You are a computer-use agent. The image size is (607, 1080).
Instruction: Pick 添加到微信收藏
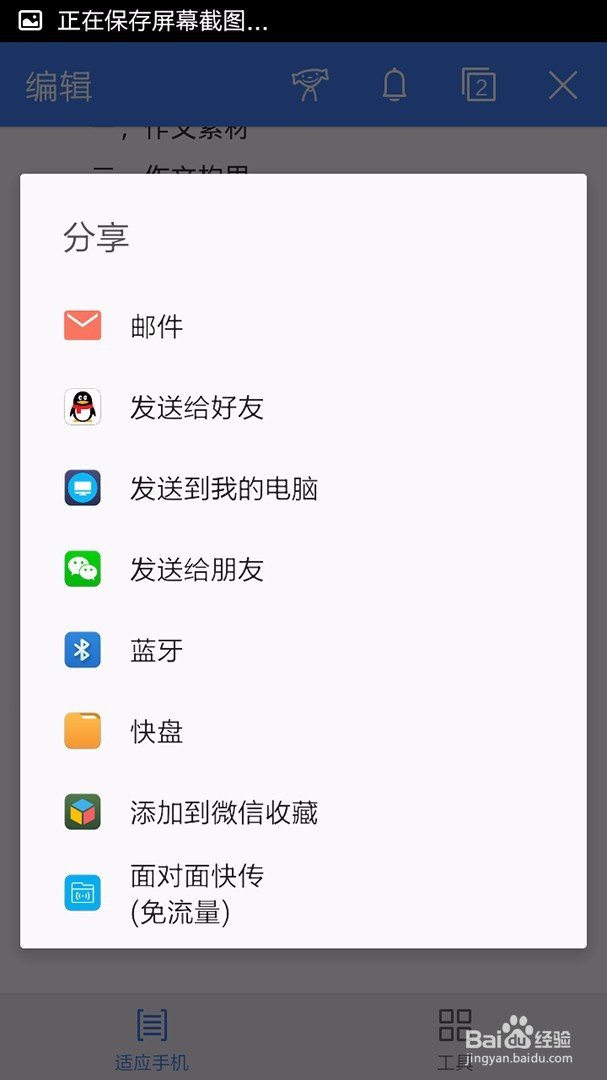pyautogui.click(x=303, y=813)
